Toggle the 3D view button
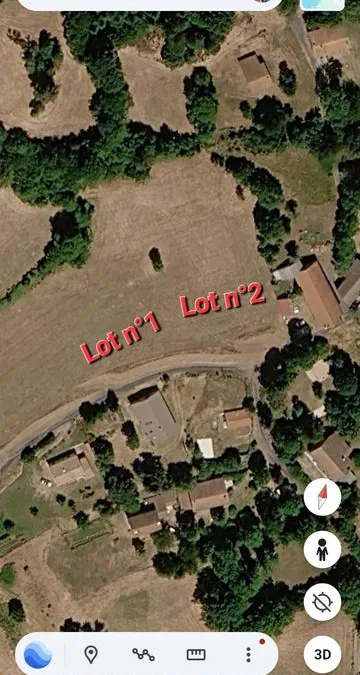This screenshot has height=675, width=360. pos(322,654)
